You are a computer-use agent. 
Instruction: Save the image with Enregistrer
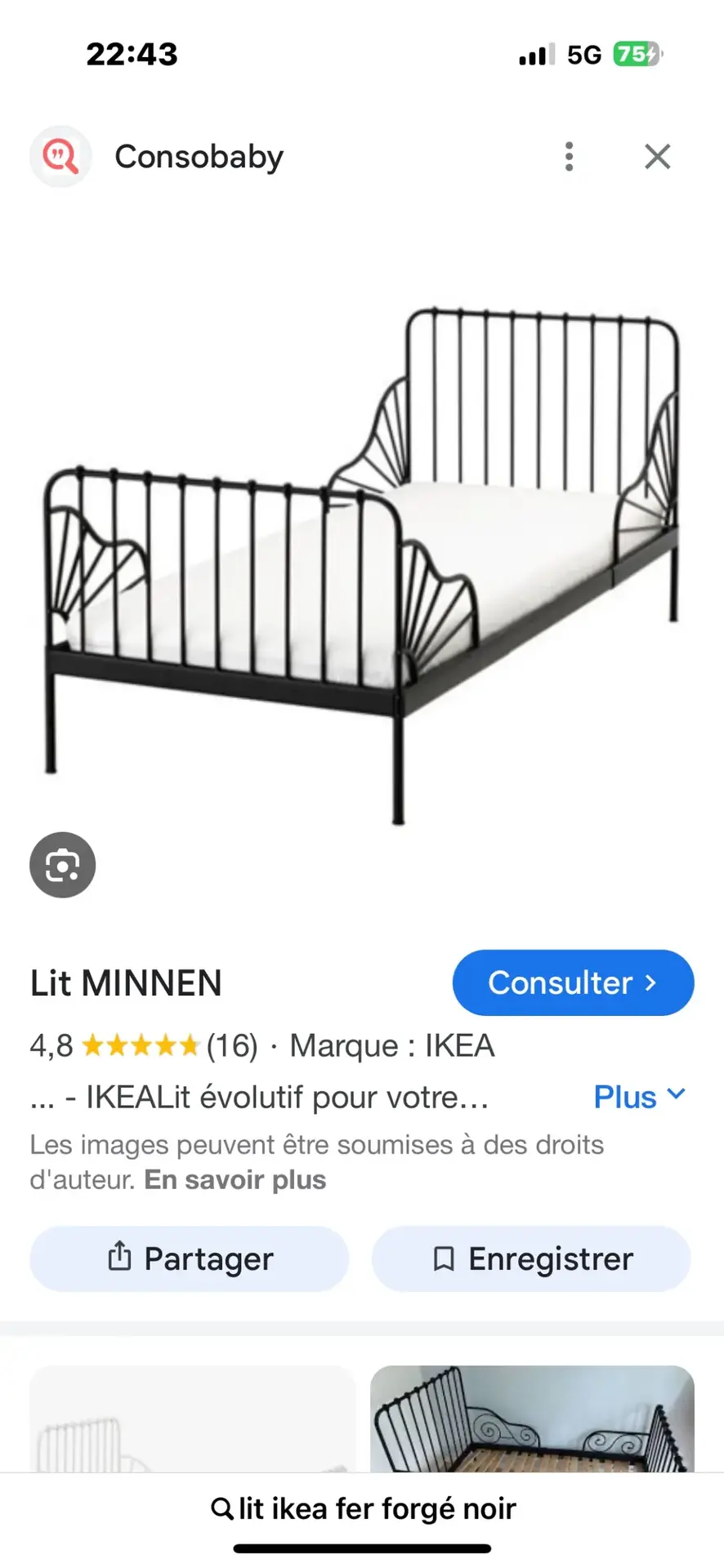(x=531, y=1258)
